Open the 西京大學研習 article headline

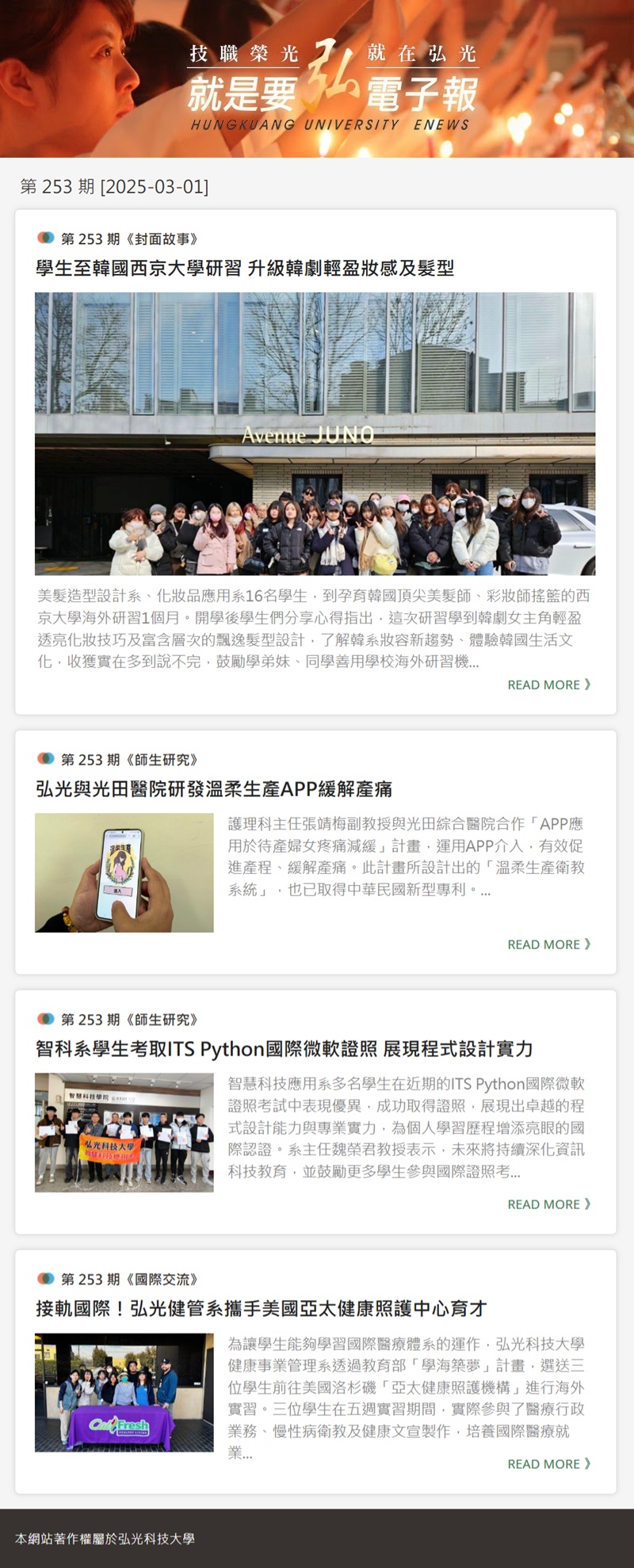(245, 269)
